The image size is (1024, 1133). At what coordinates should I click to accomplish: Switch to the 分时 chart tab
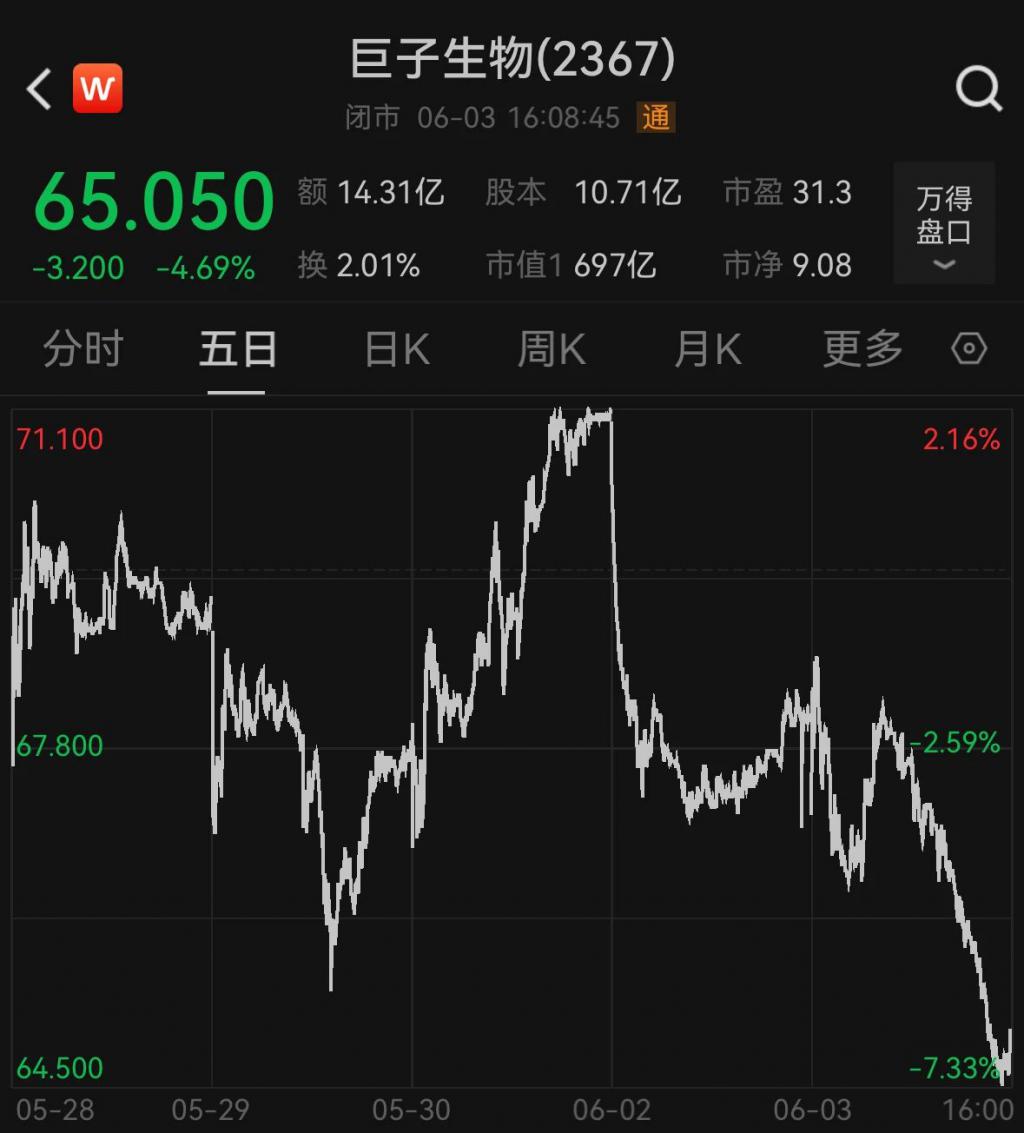click(x=83, y=350)
